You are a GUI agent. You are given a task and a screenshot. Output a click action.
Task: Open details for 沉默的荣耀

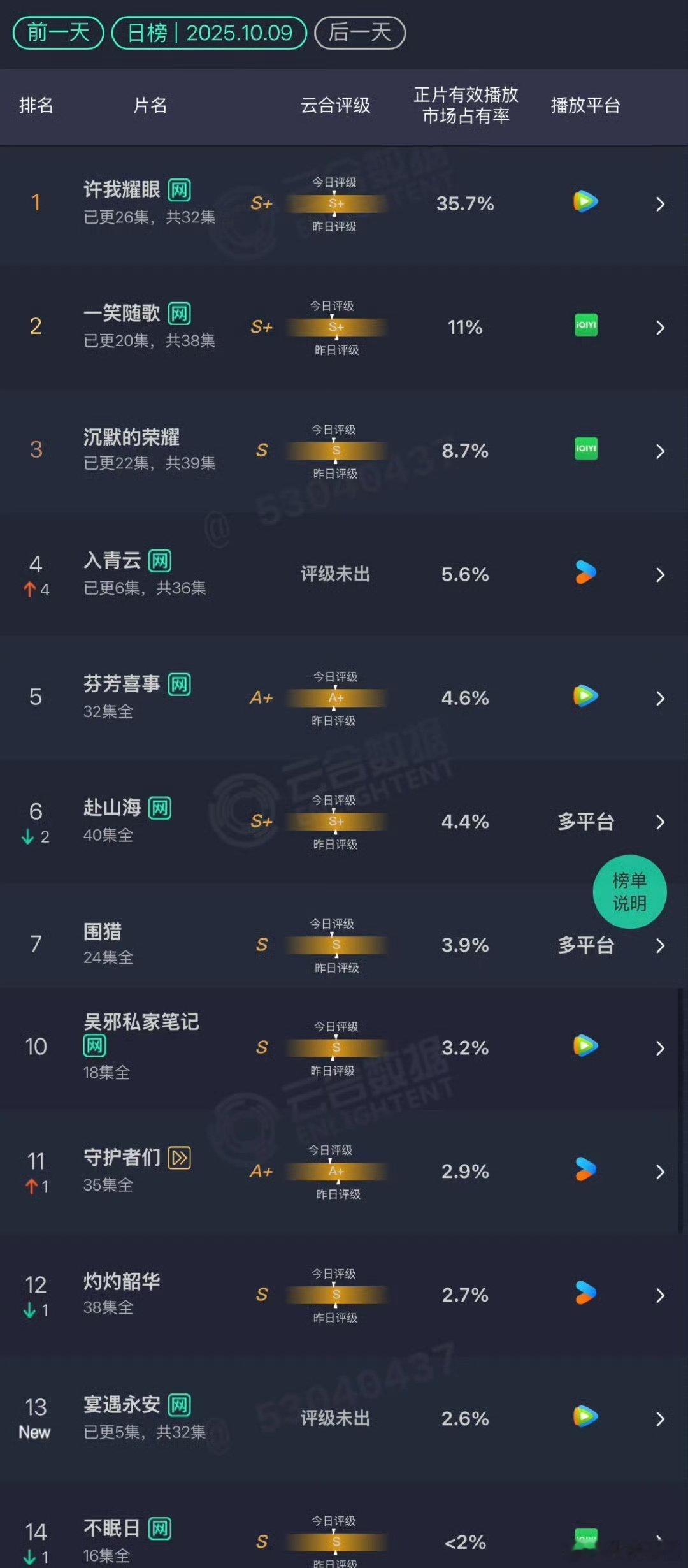point(344,451)
